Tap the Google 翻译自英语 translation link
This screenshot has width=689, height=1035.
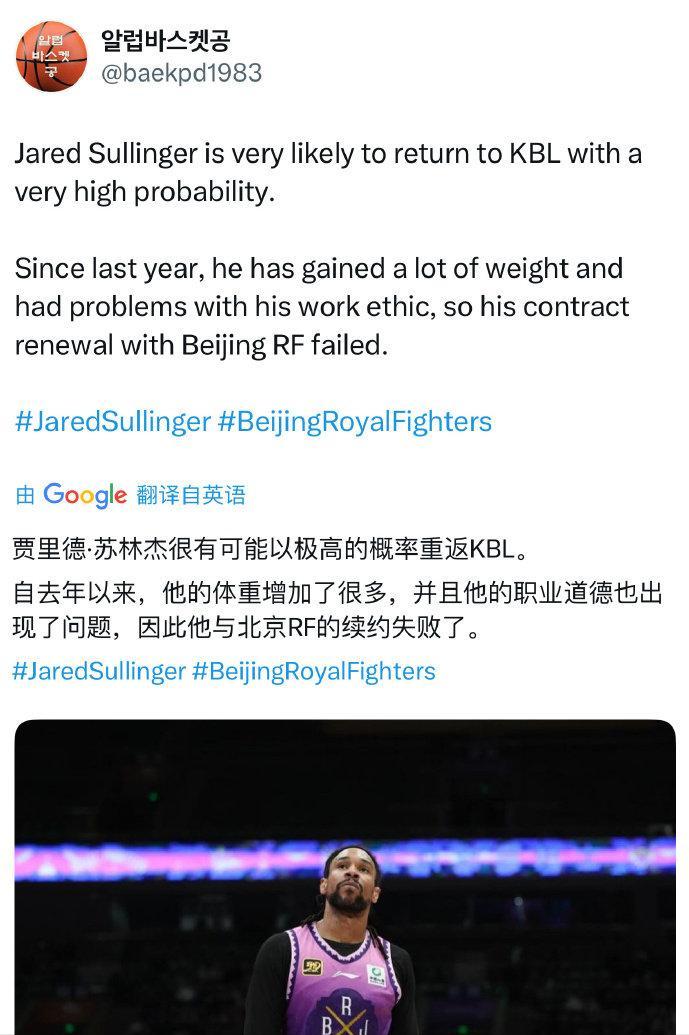pyautogui.click(x=130, y=494)
